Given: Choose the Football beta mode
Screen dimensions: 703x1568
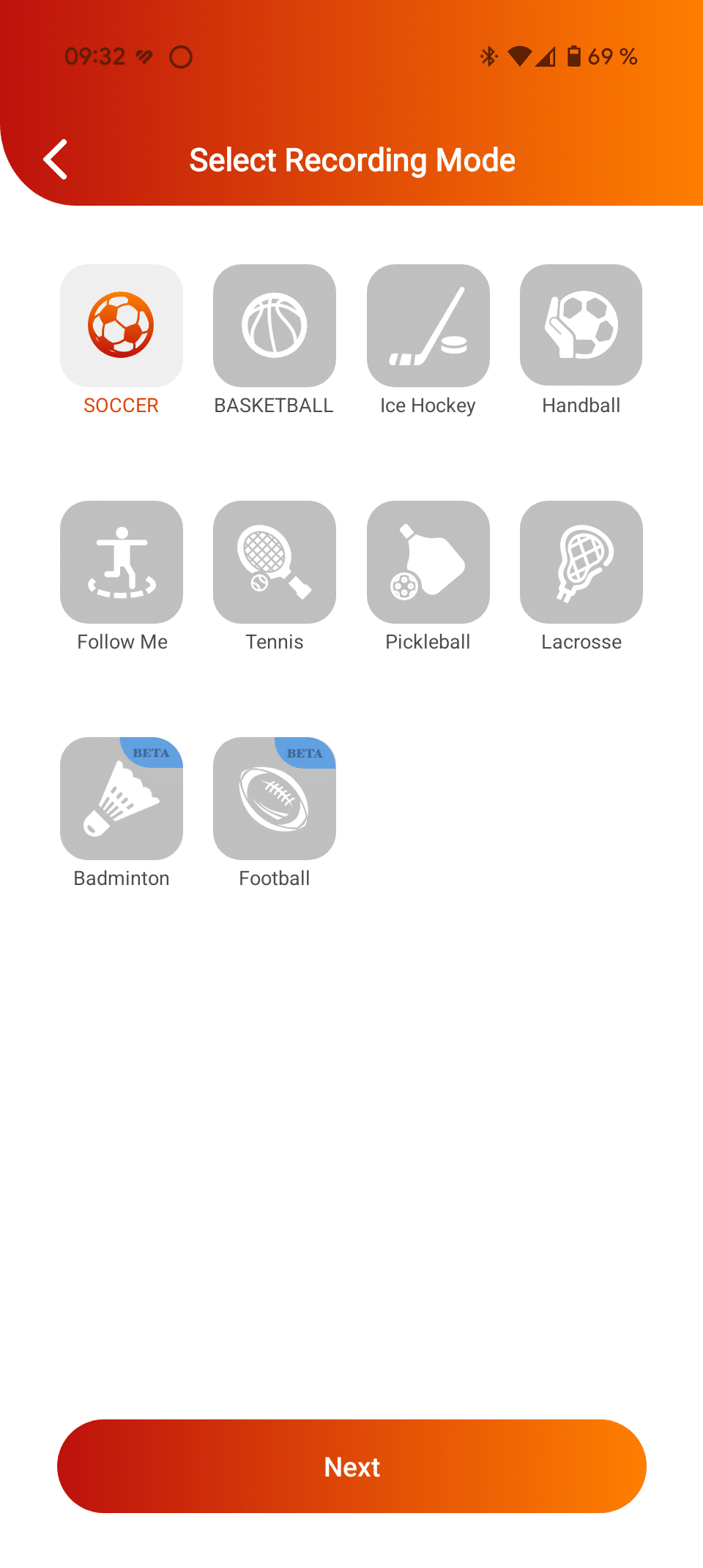Looking at the screenshot, I should click(275, 799).
